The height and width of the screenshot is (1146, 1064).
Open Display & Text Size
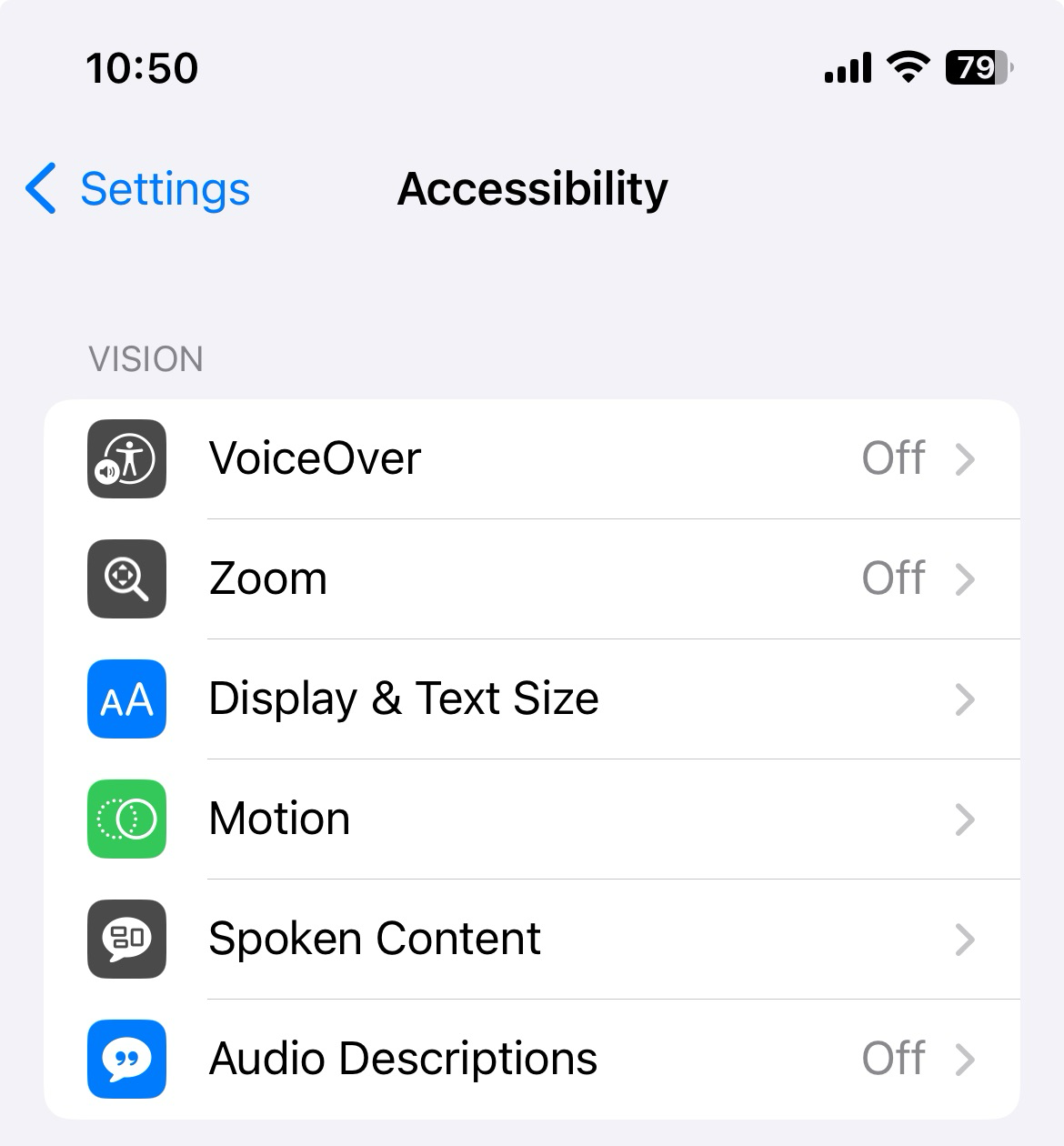click(531, 699)
